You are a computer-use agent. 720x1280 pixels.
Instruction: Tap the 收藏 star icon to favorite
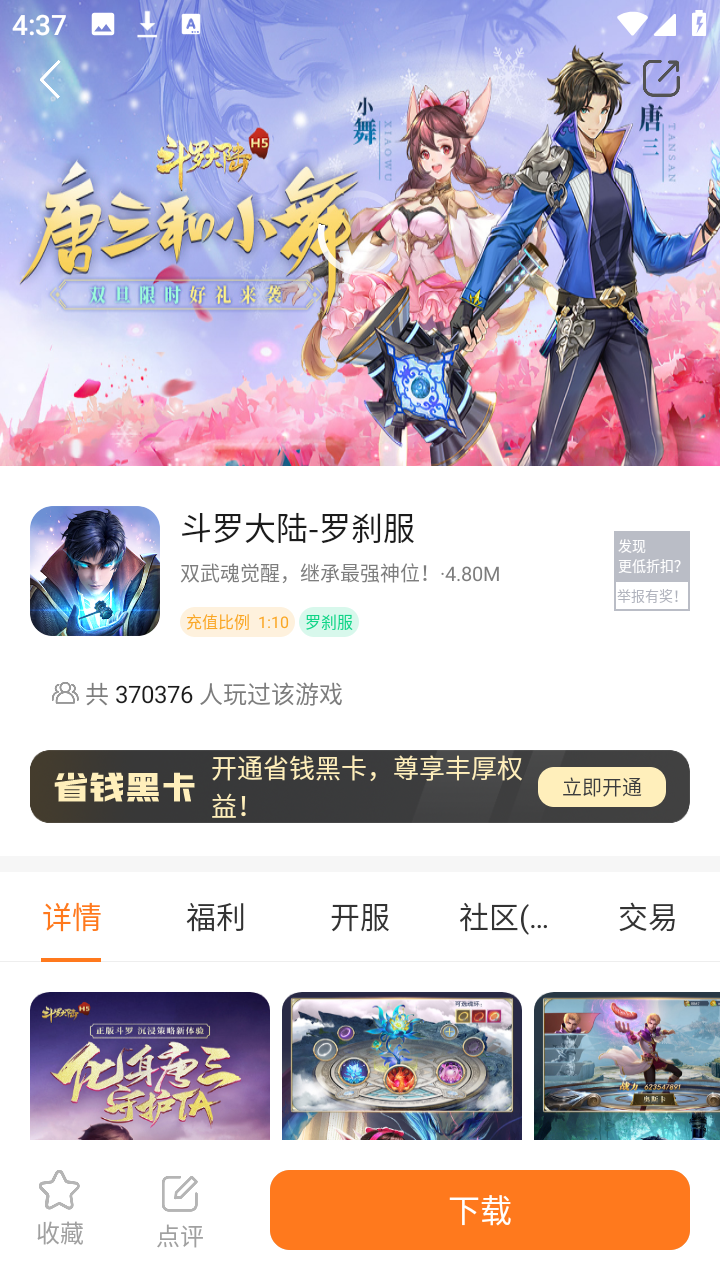coord(58,1190)
